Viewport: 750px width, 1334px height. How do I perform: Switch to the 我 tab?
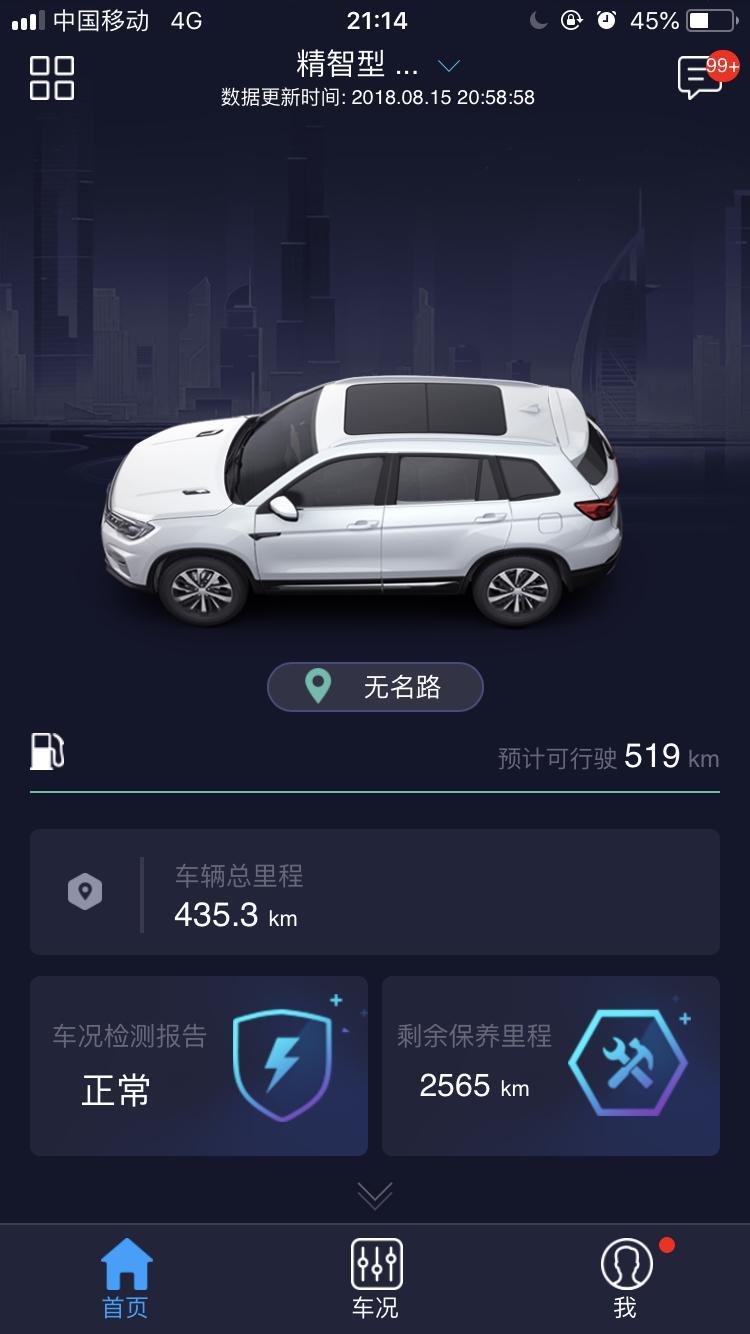click(626, 1278)
